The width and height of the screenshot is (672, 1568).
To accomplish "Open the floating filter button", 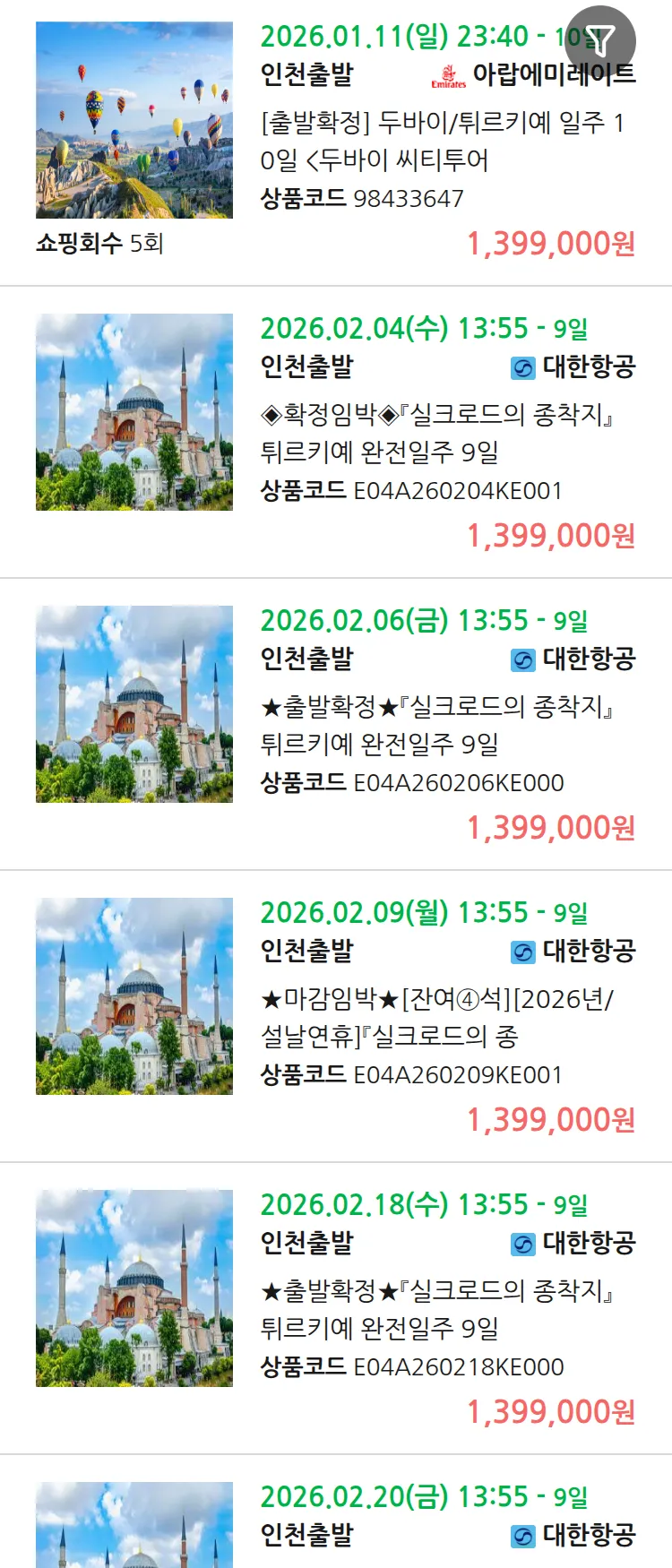I will [601, 40].
